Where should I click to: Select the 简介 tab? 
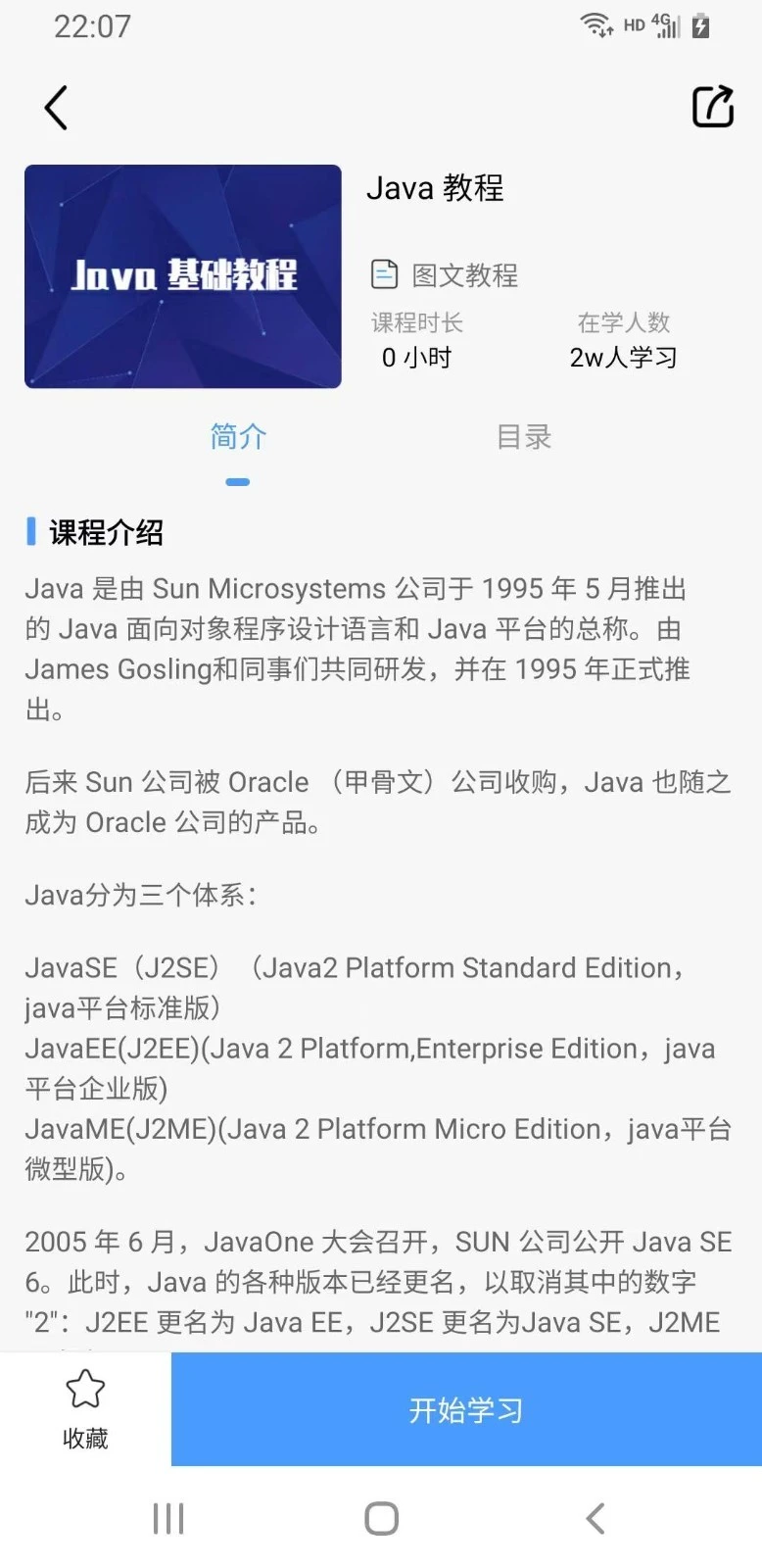click(x=237, y=437)
